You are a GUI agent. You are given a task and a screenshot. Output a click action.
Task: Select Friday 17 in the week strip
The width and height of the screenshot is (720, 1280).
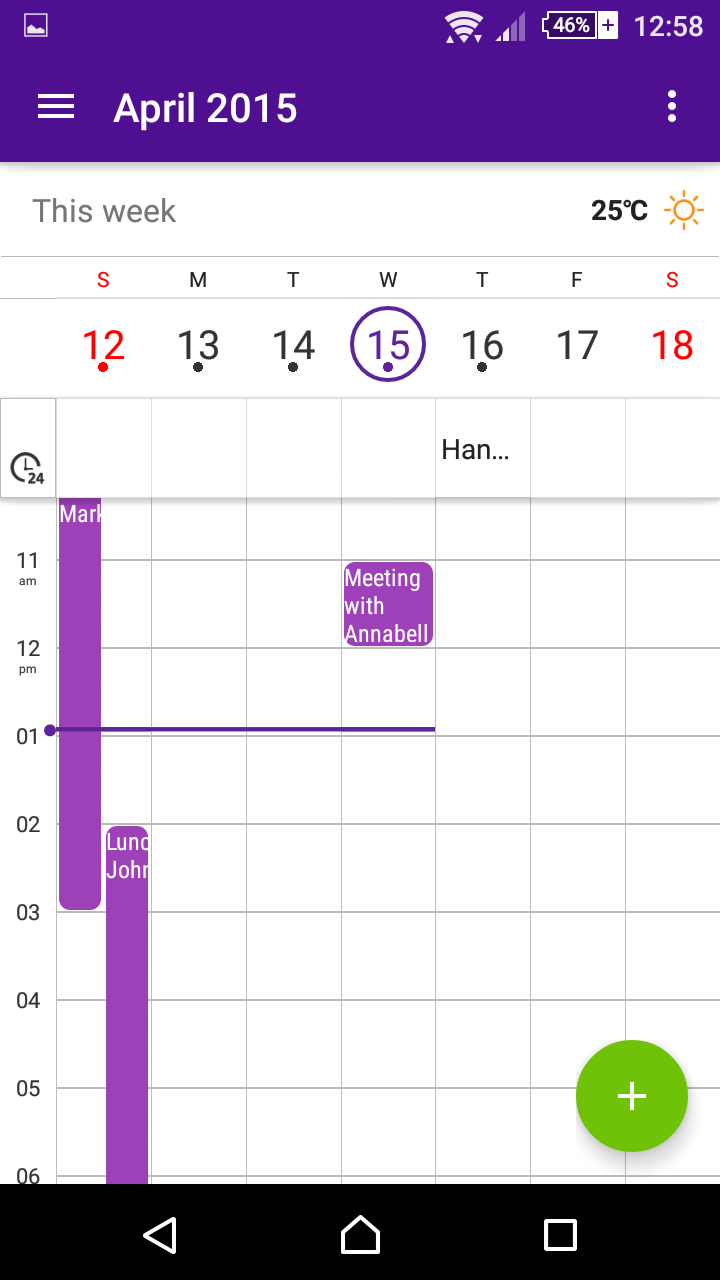(577, 345)
